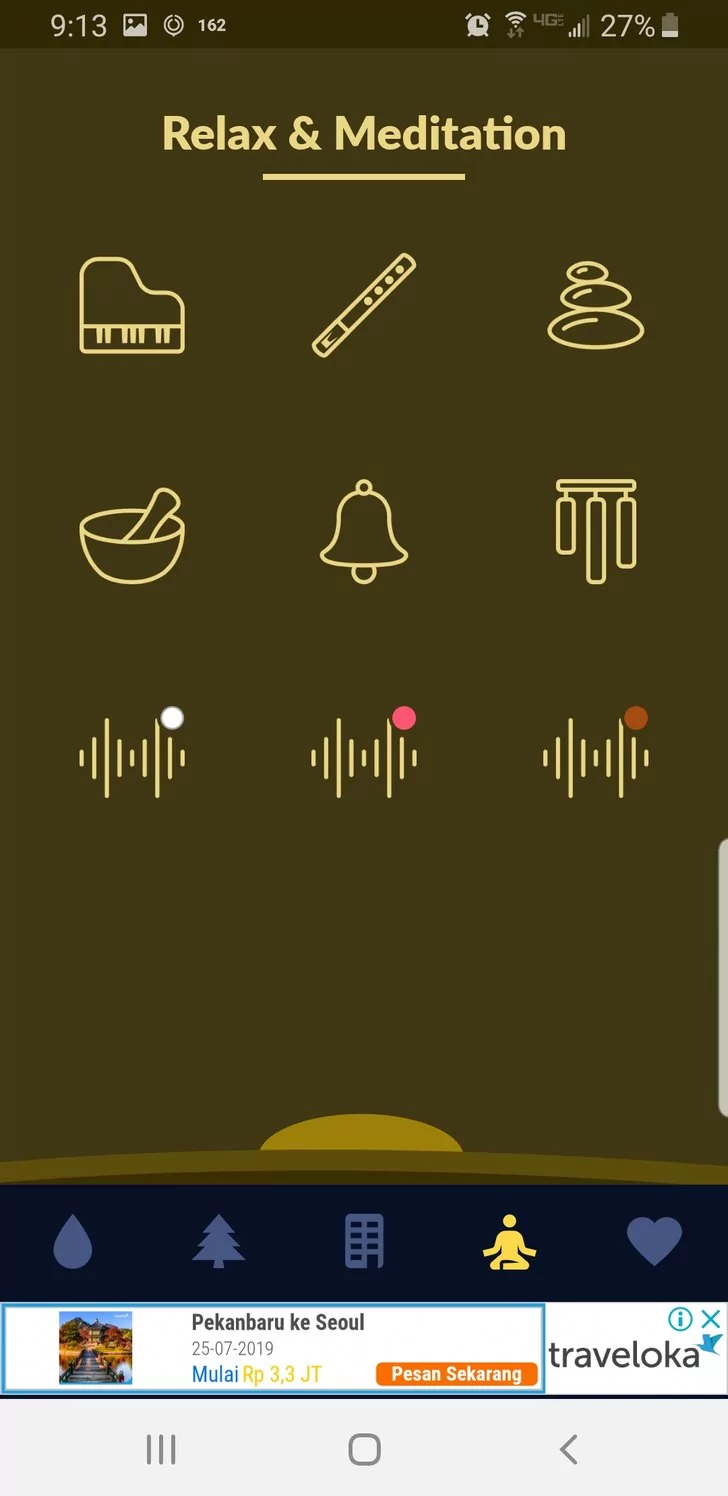Tap Pesan Sekarang in the ad
This screenshot has height=1496, width=728.
(x=456, y=1374)
